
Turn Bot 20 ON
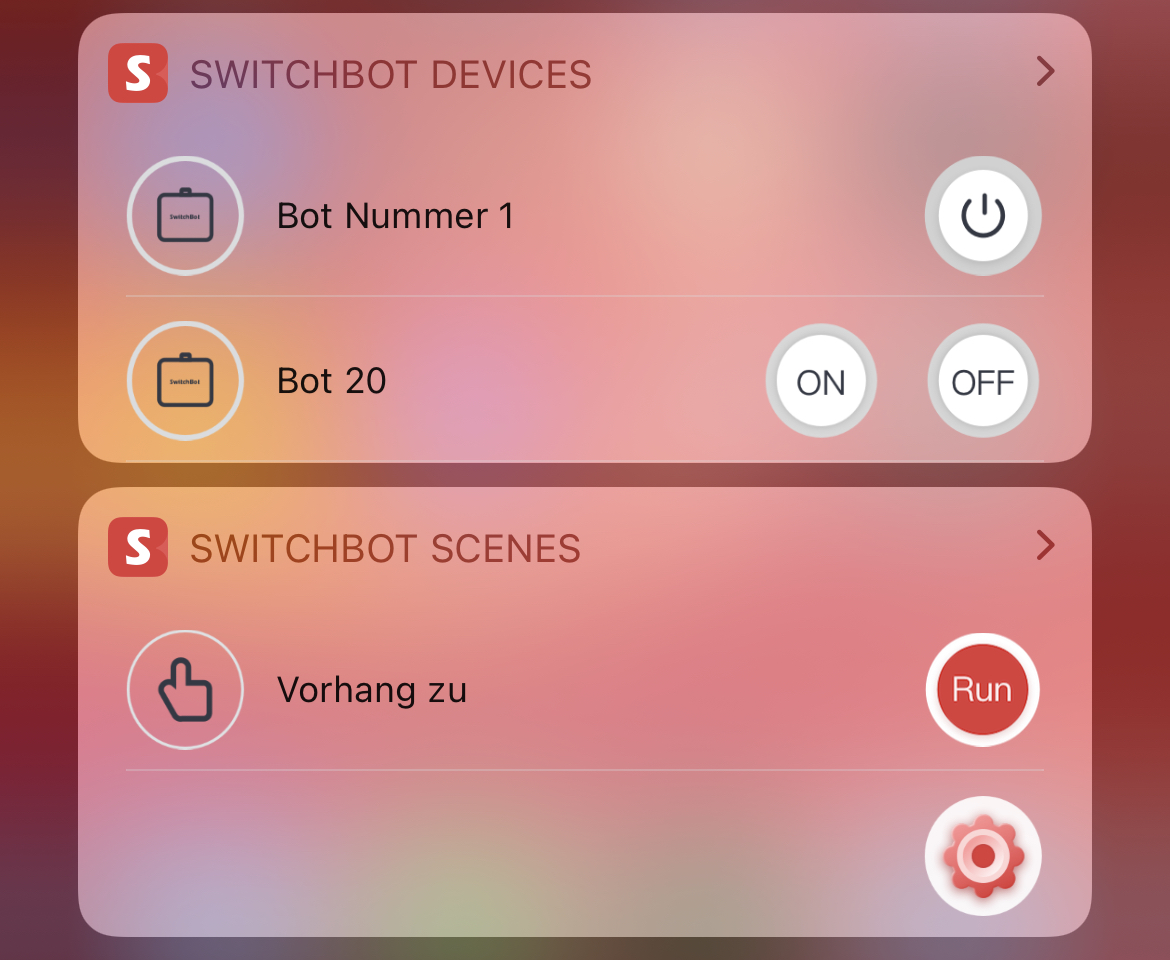(821, 382)
